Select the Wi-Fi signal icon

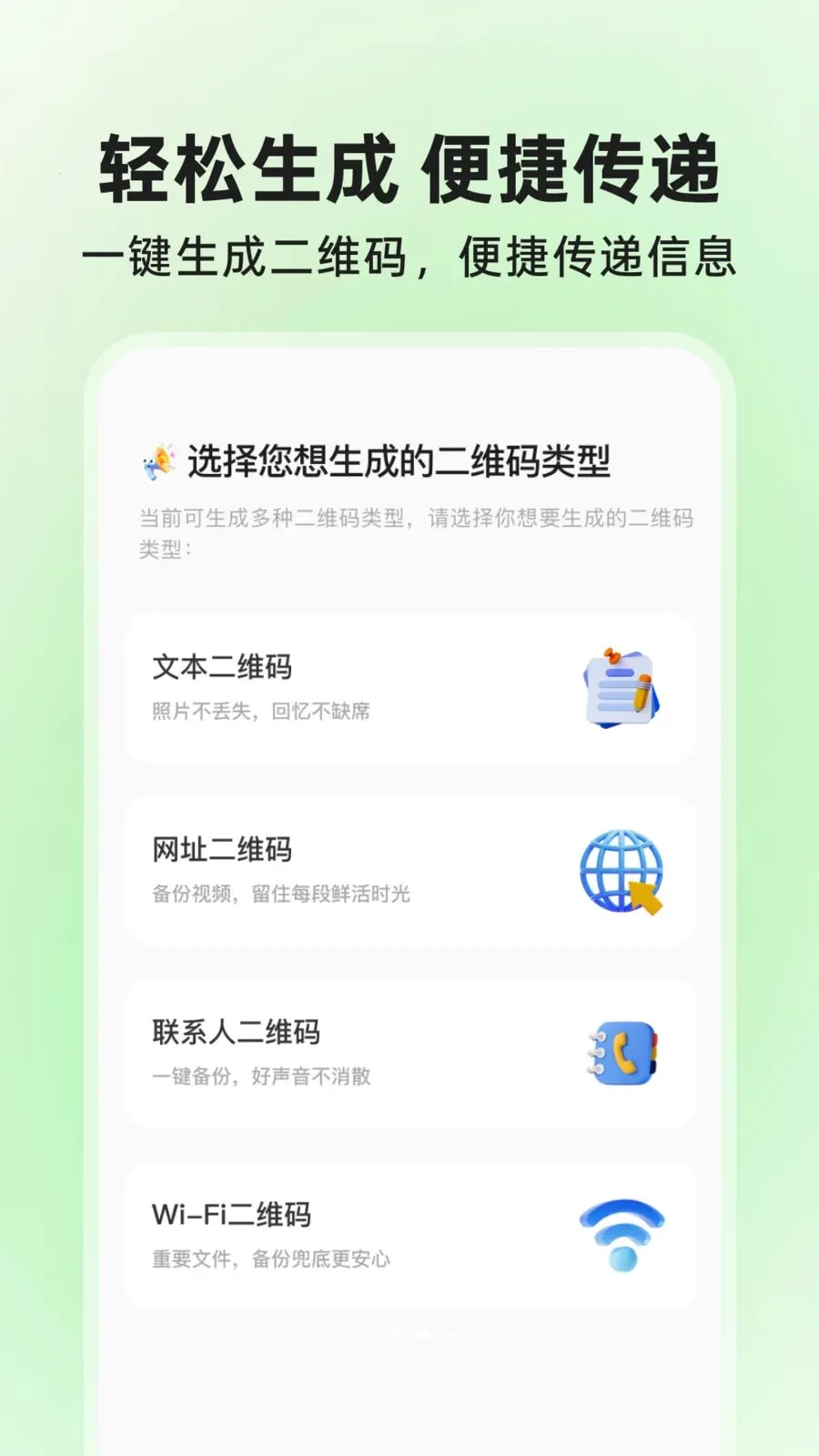pos(621,1233)
